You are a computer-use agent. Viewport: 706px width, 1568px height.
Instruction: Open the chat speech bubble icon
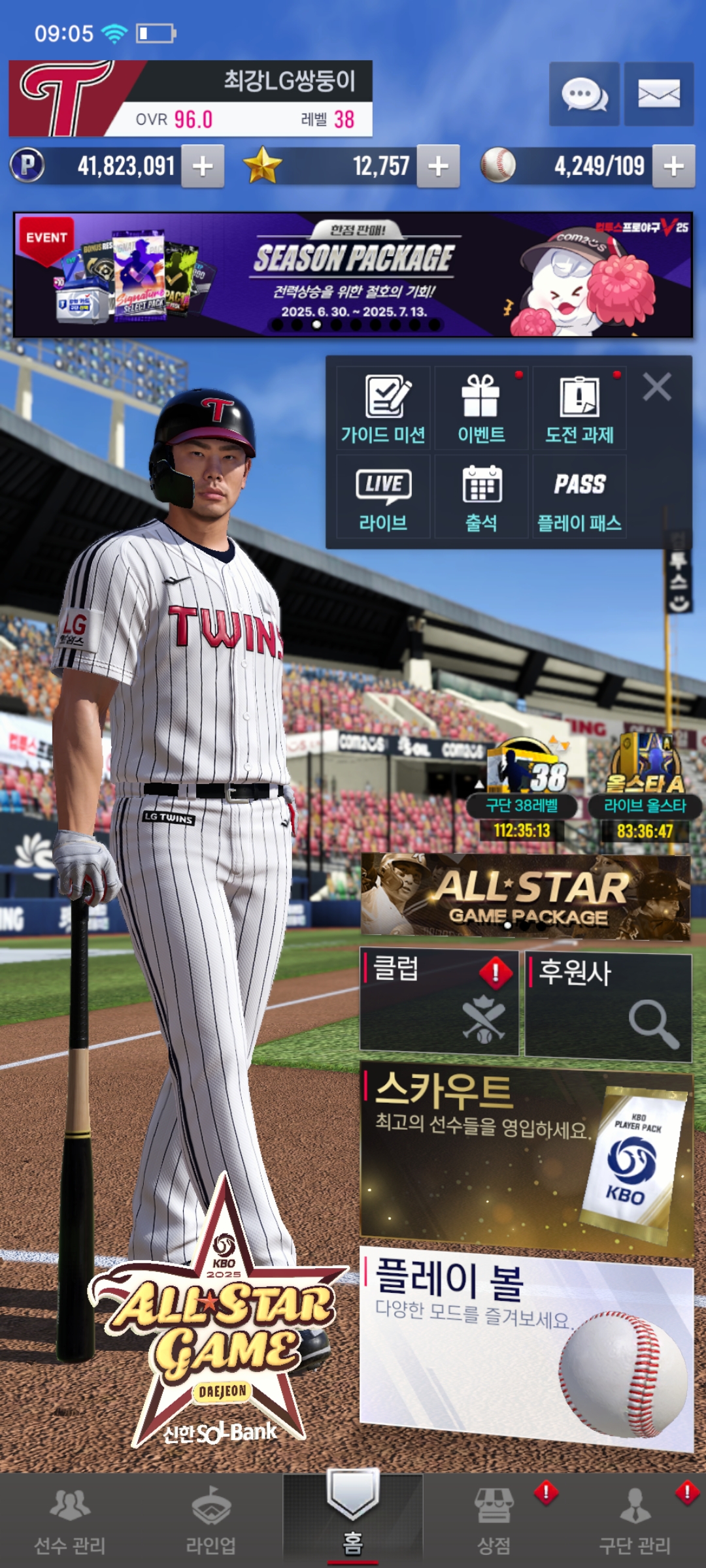click(584, 94)
